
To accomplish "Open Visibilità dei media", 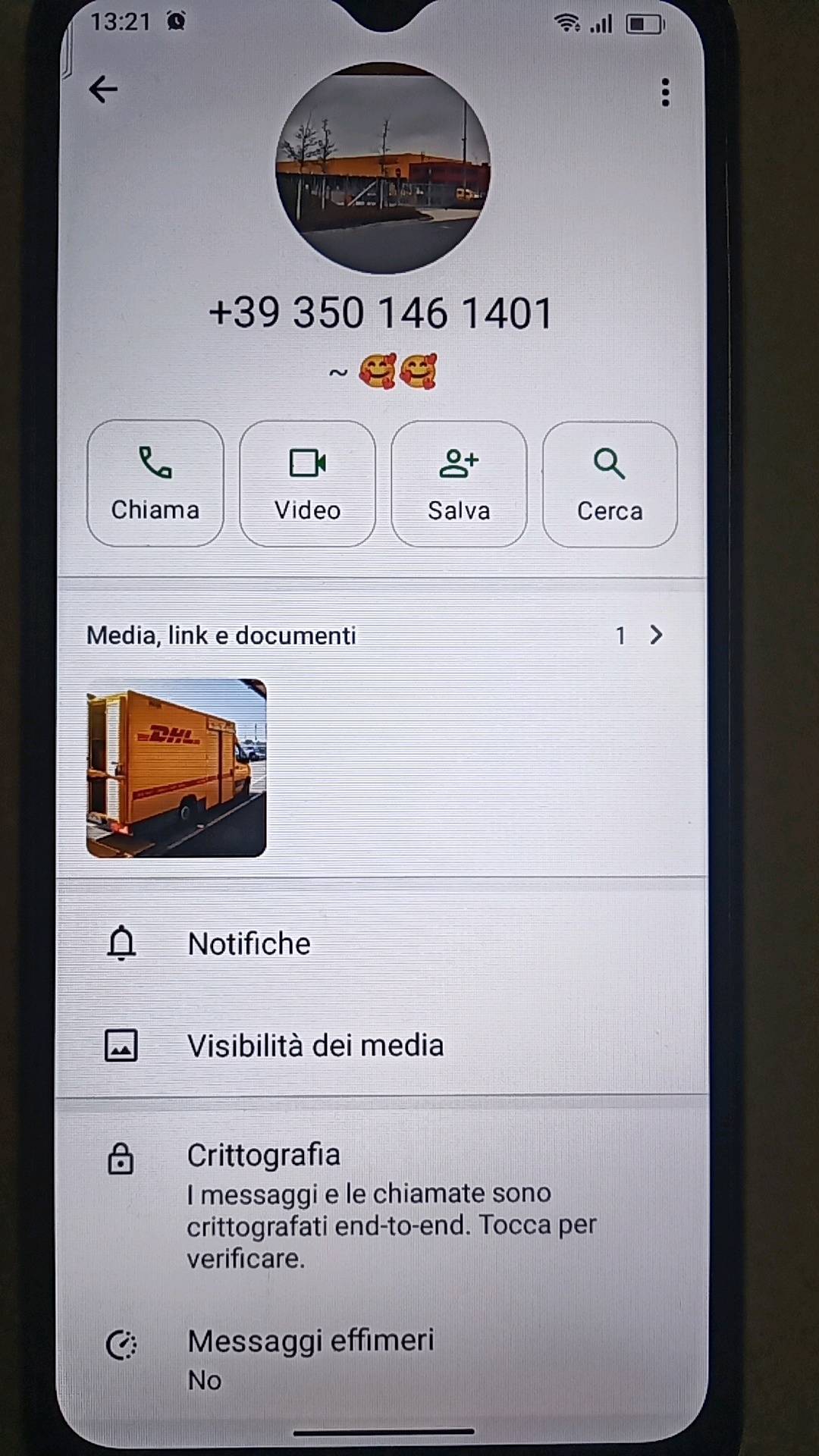I will click(315, 1046).
